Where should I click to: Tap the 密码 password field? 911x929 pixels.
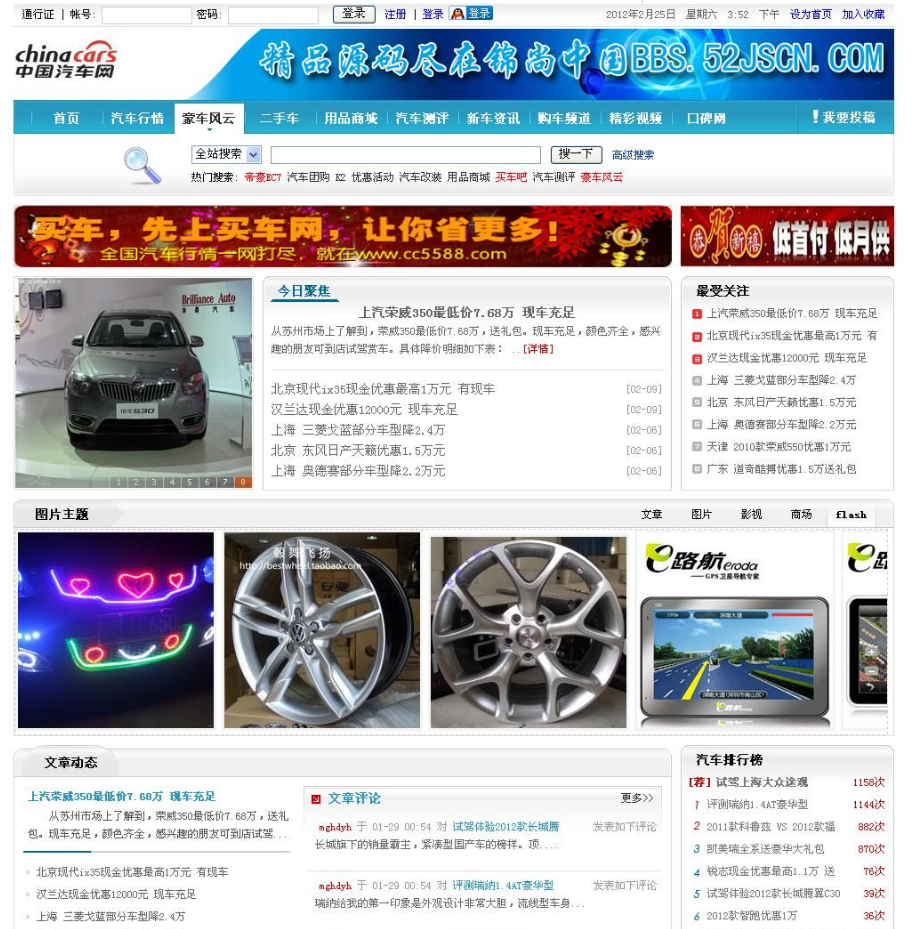272,15
